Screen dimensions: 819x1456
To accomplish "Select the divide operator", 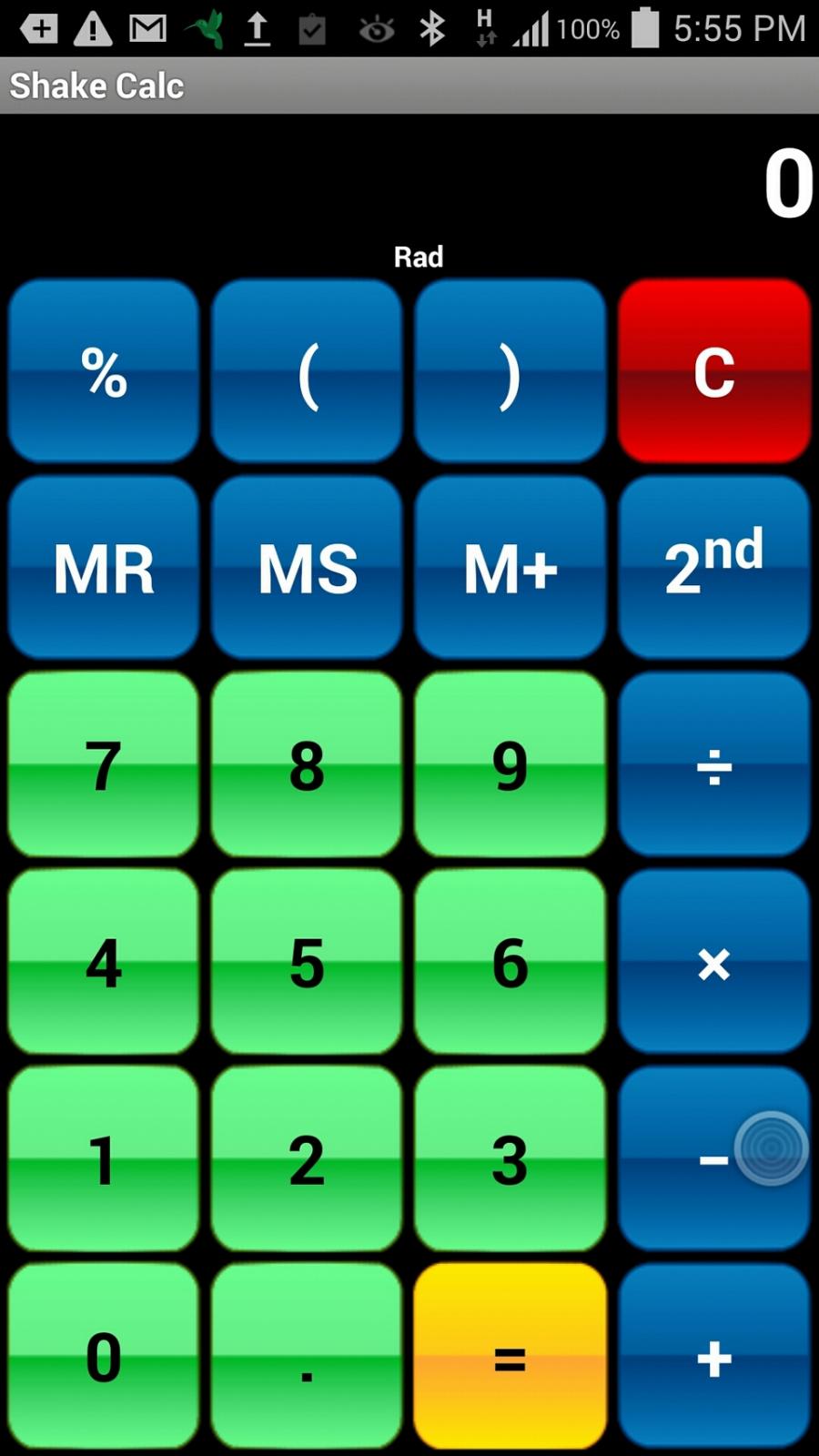I will pos(714,764).
